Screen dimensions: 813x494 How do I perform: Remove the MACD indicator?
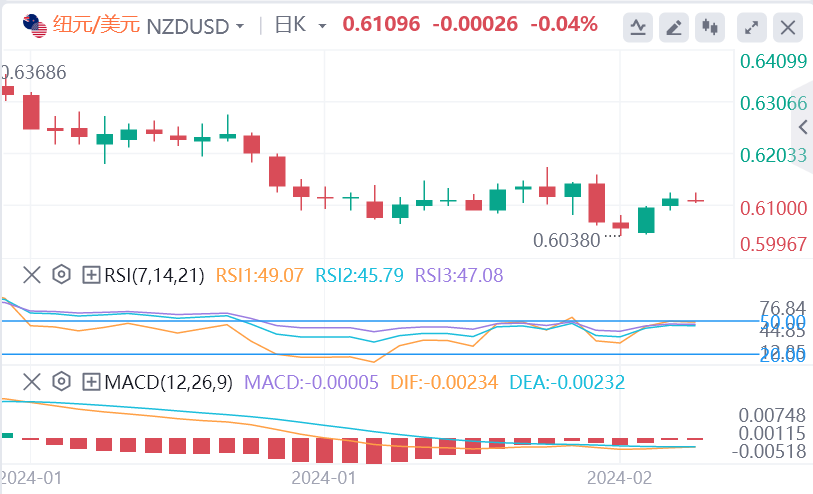[x=32, y=381]
